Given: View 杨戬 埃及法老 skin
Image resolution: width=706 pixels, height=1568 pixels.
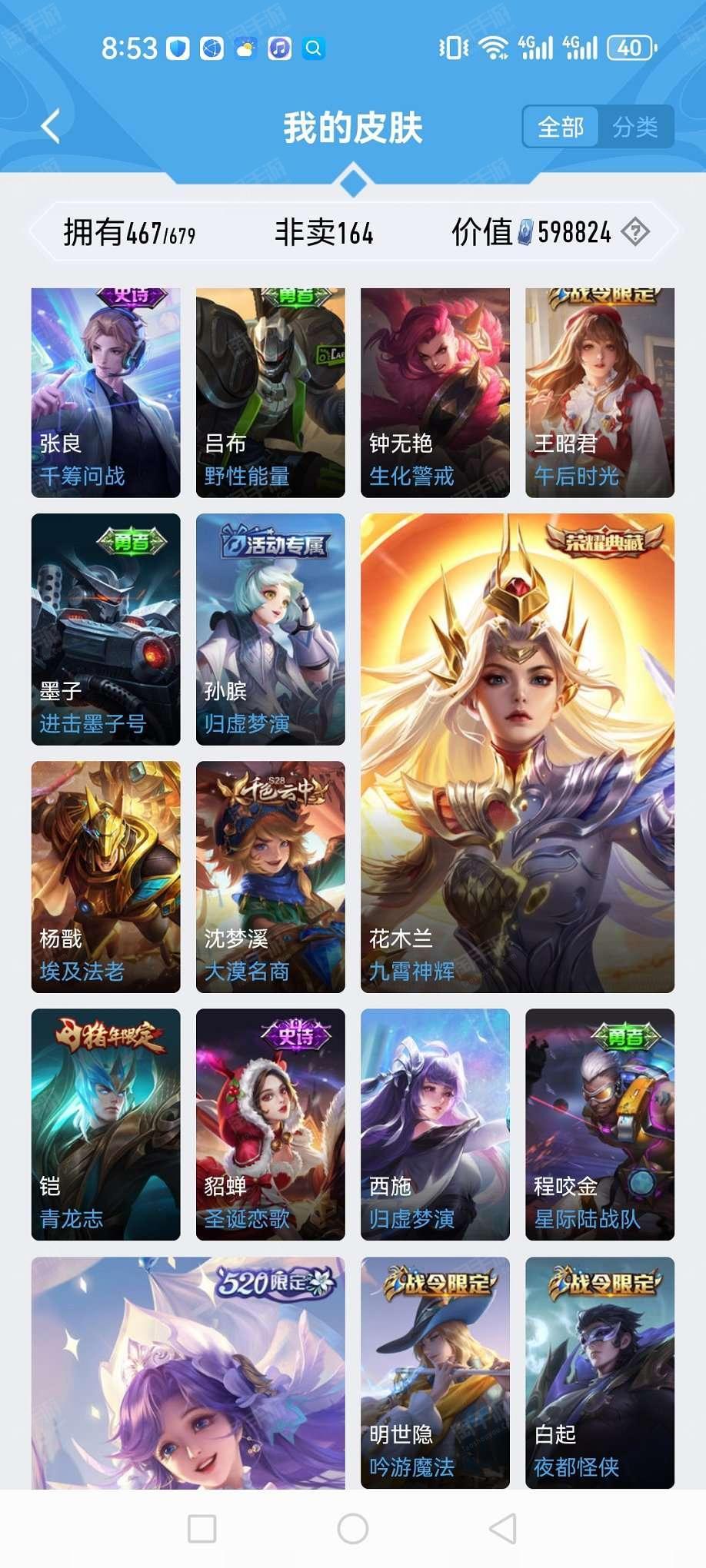Looking at the screenshot, I should click(106, 877).
